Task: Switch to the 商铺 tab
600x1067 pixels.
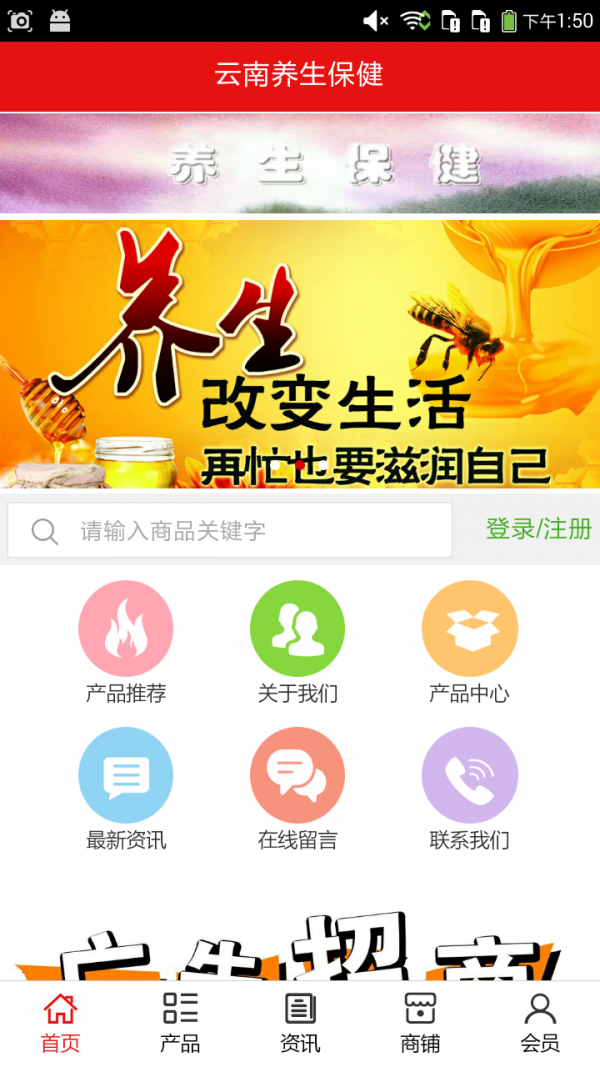Action: click(x=420, y=1022)
